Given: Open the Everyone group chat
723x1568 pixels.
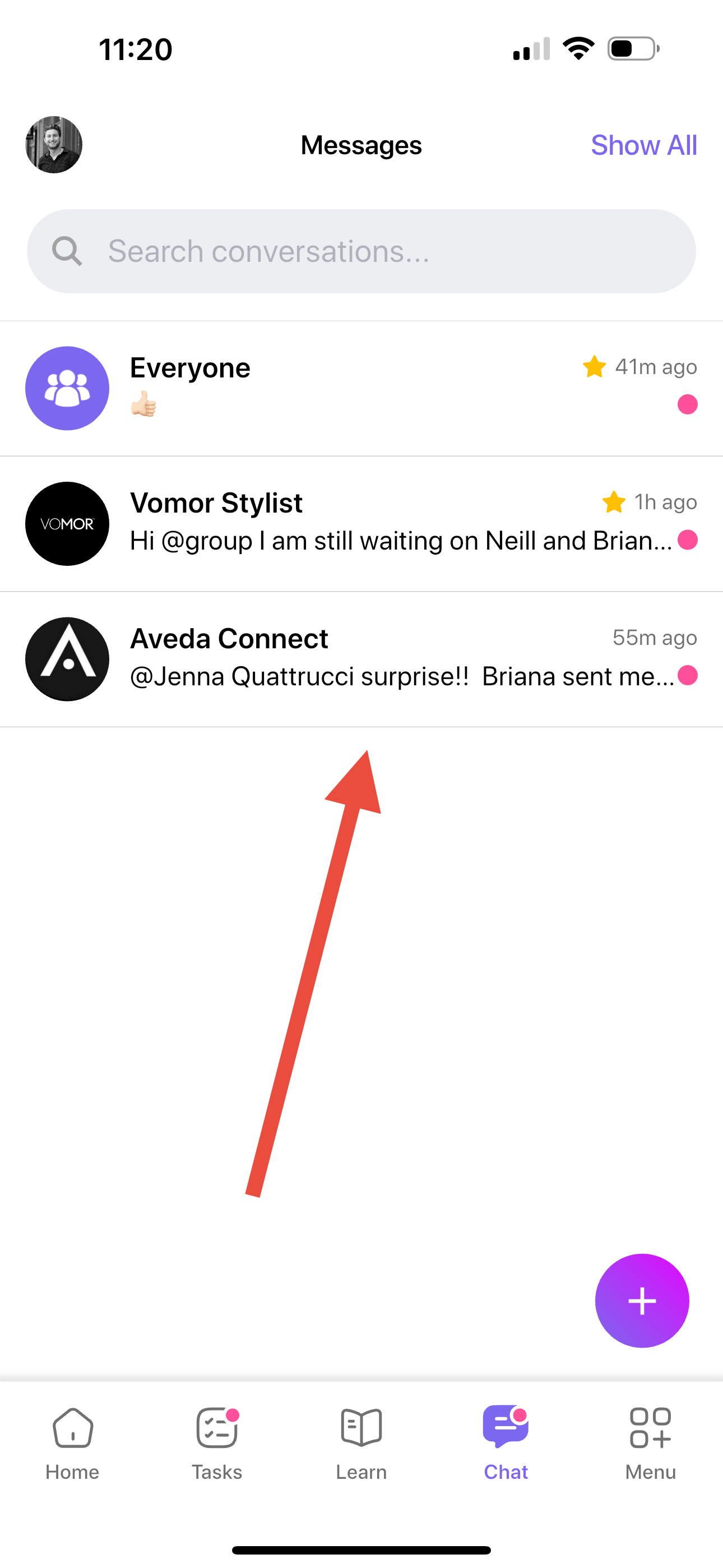Looking at the screenshot, I should pos(361,388).
